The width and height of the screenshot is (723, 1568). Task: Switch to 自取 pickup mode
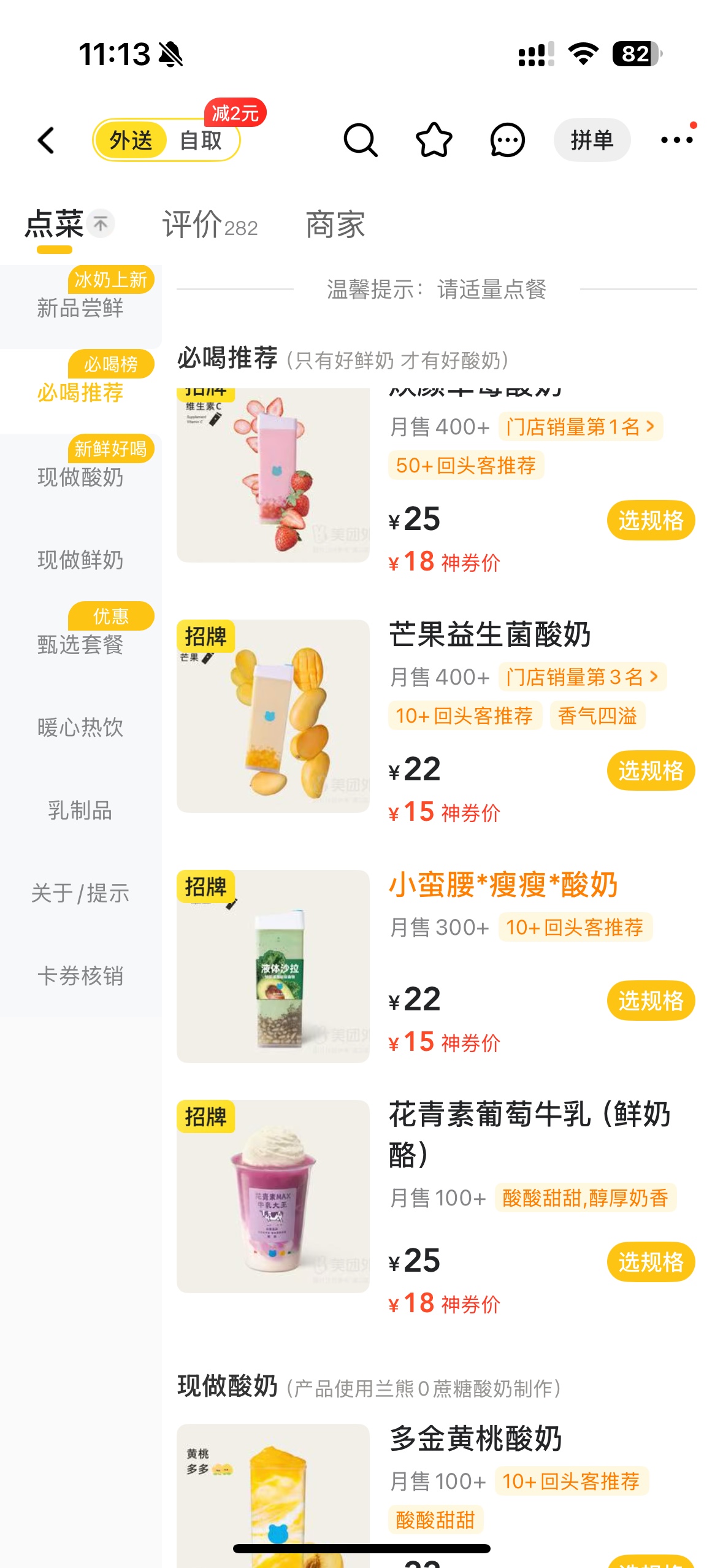(x=200, y=140)
